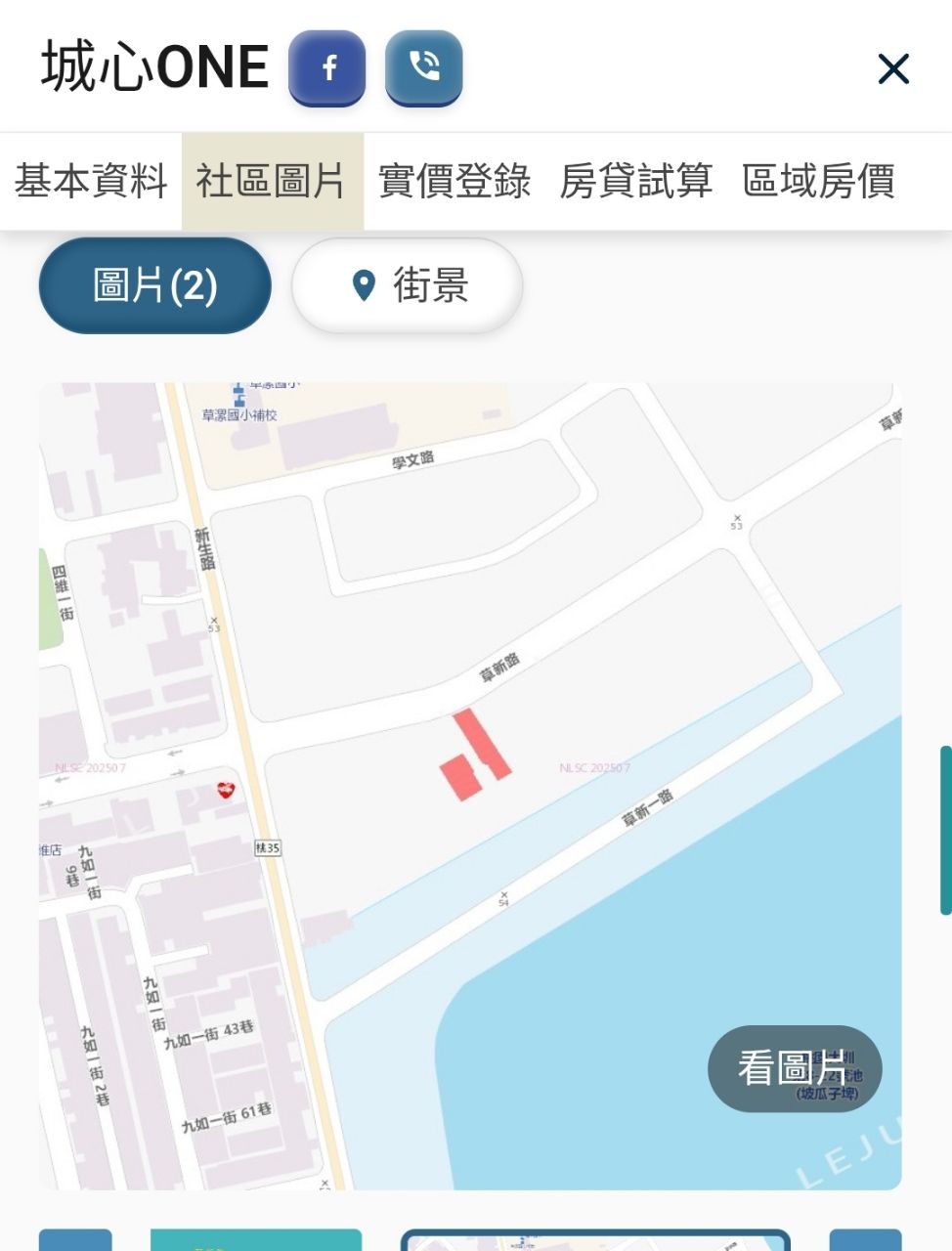Show the 圖片(2) gallery
952x1251 pixels.
click(154, 285)
